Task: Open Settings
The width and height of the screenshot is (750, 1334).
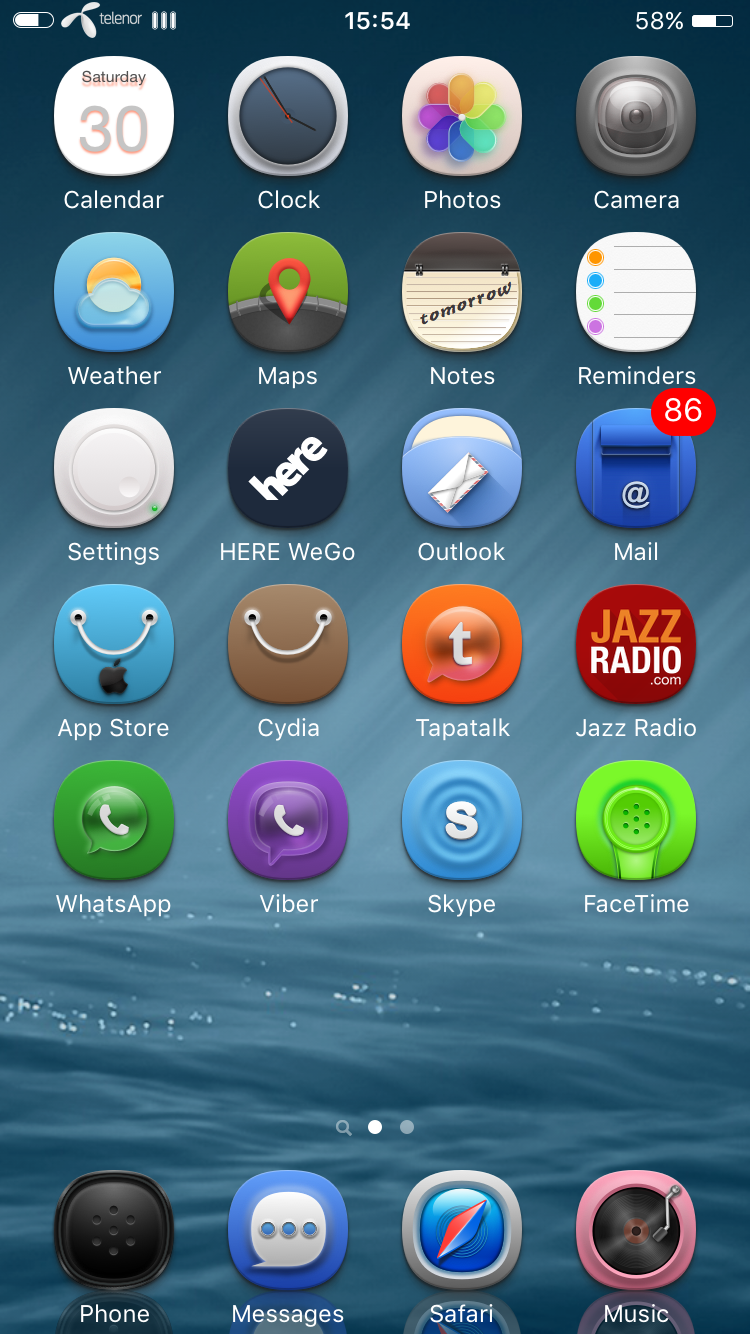Action: point(114,469)
